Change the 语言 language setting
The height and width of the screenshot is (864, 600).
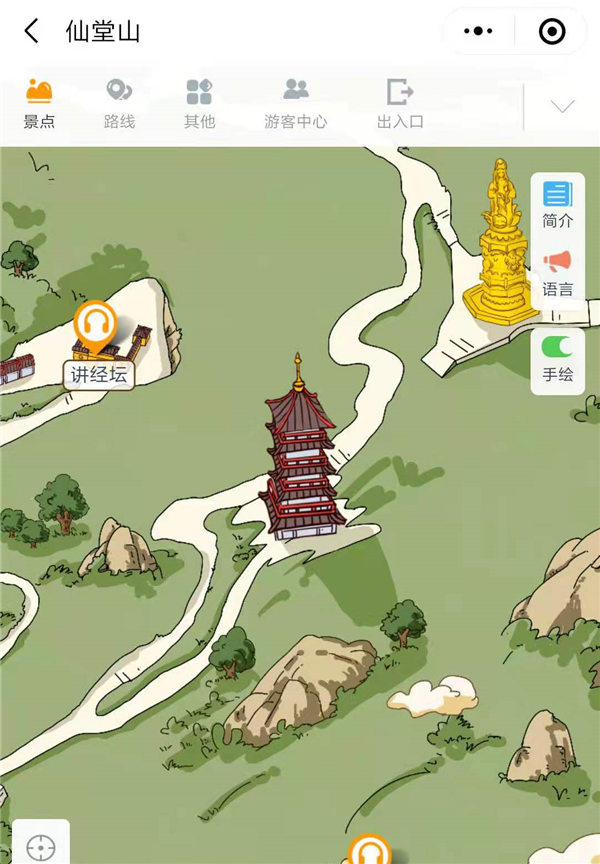tap(557, 273)
